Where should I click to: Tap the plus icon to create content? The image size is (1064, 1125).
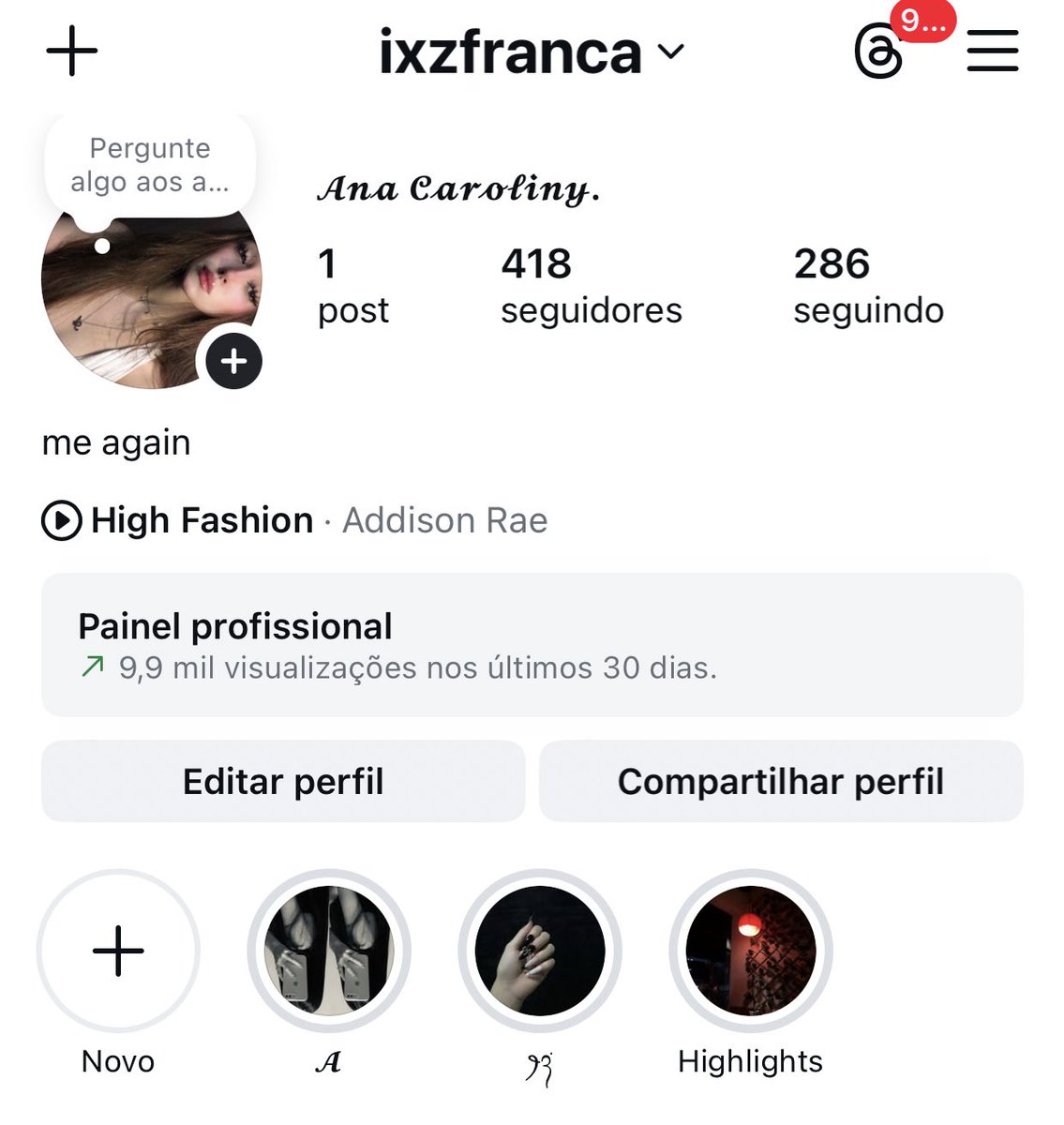click(72, 51)
